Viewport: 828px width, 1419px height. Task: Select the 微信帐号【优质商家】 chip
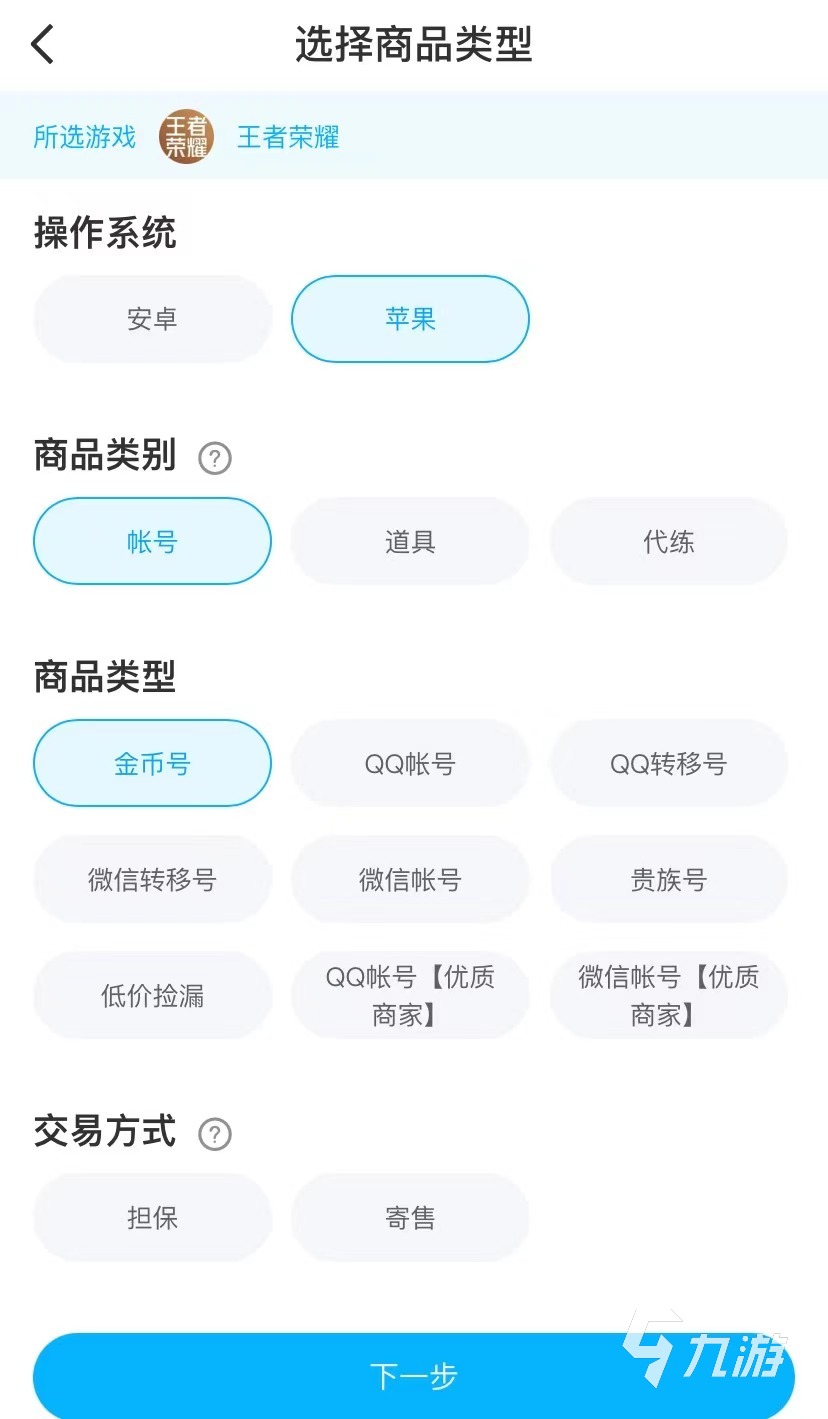click(x=668, y=995)
